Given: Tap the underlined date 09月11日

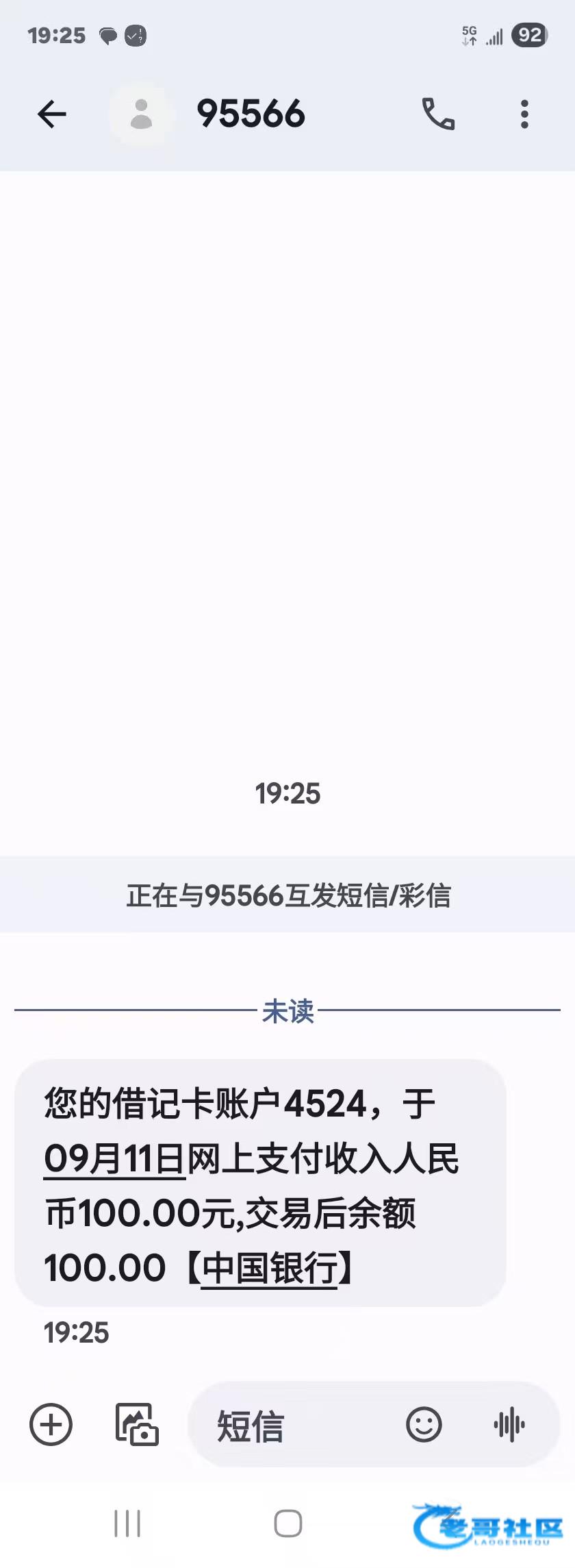Looking at the screenshot, I should [x=114, y=1159].
